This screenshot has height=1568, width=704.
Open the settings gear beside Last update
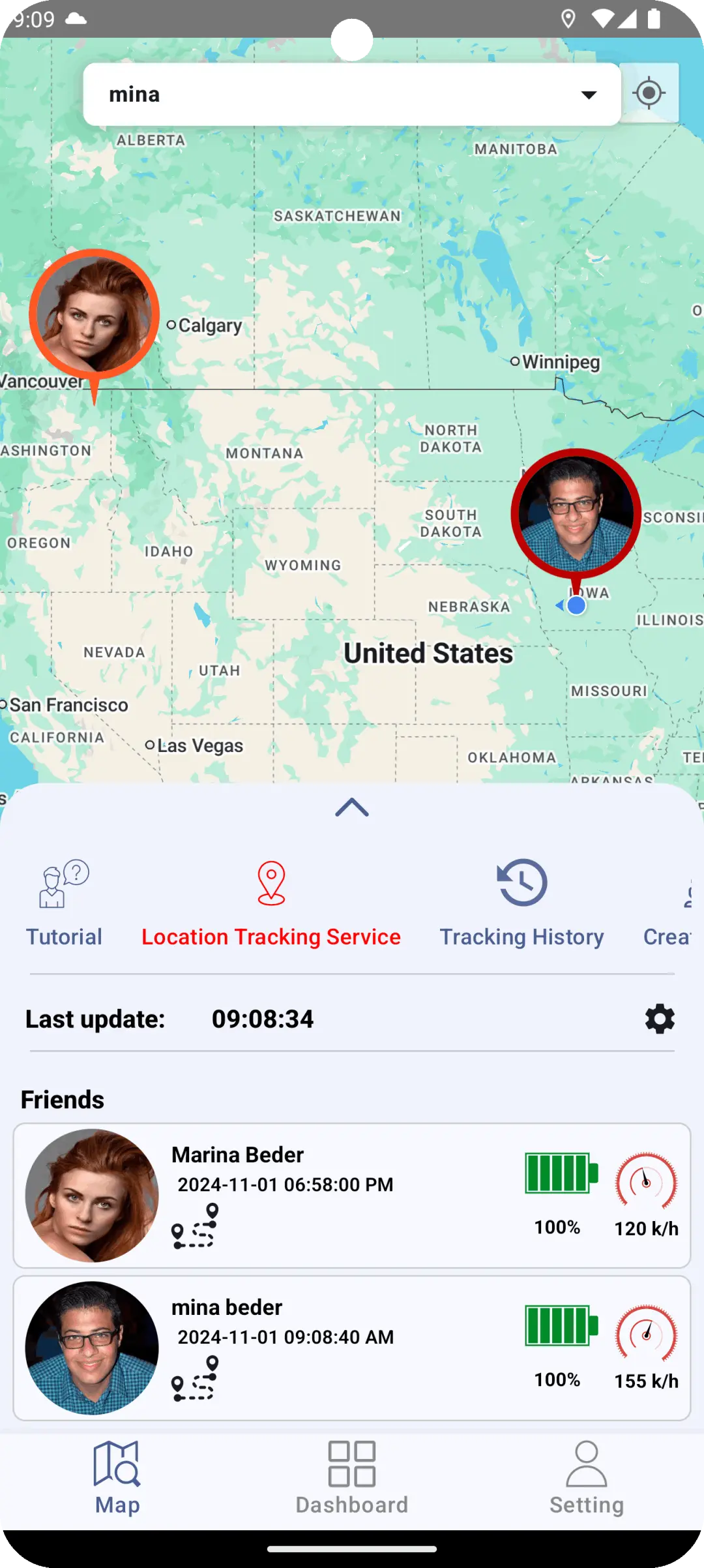(x=659, y=1019)
